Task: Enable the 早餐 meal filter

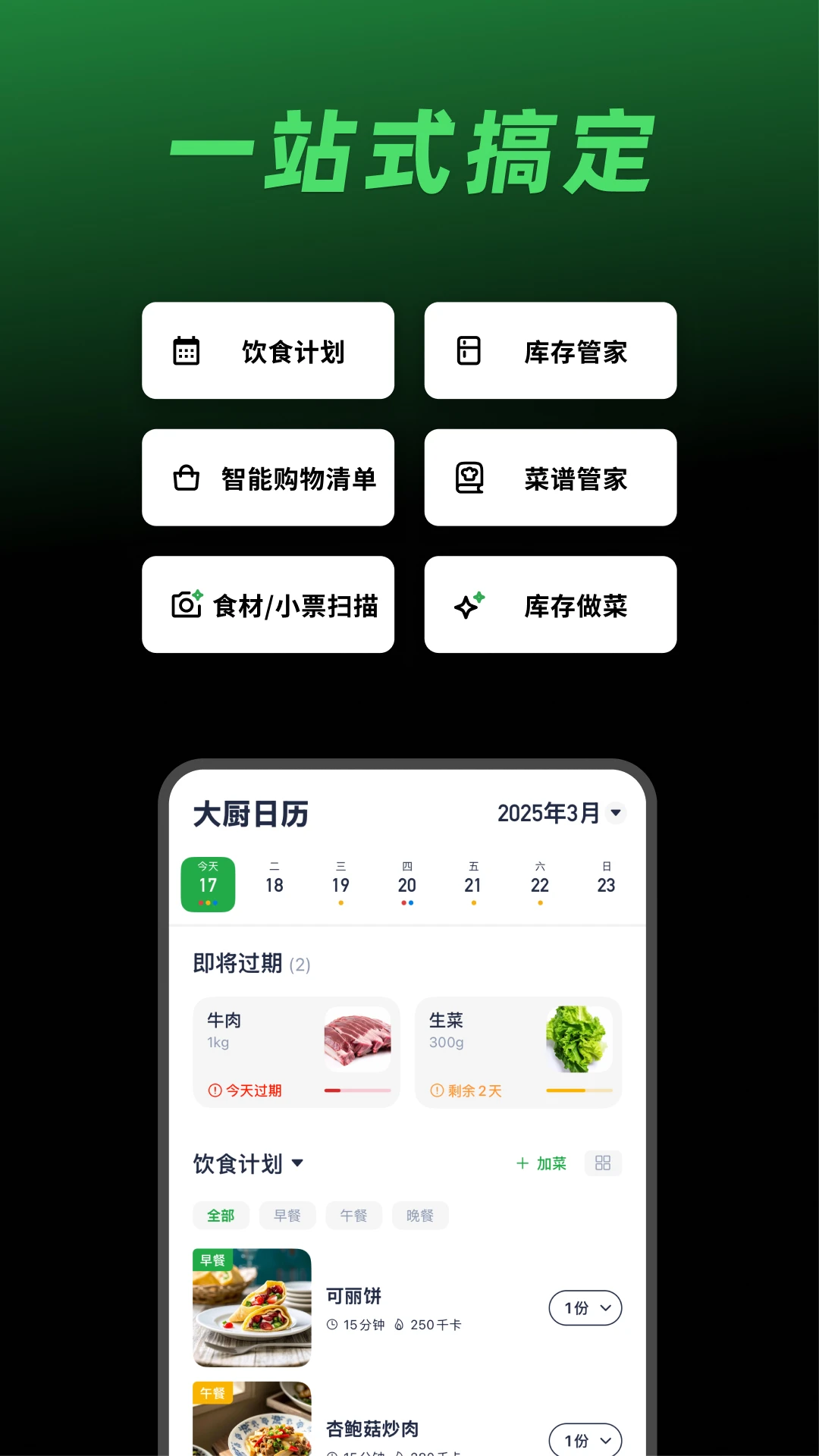Action: pyautogui.click(x=287, y=1215)
